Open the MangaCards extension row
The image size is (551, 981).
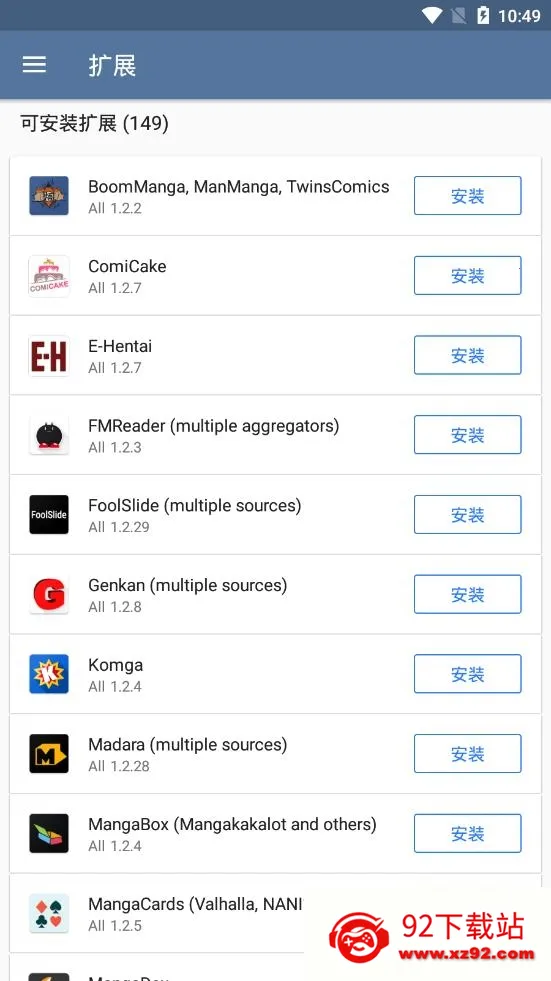[x=275, y=913]
